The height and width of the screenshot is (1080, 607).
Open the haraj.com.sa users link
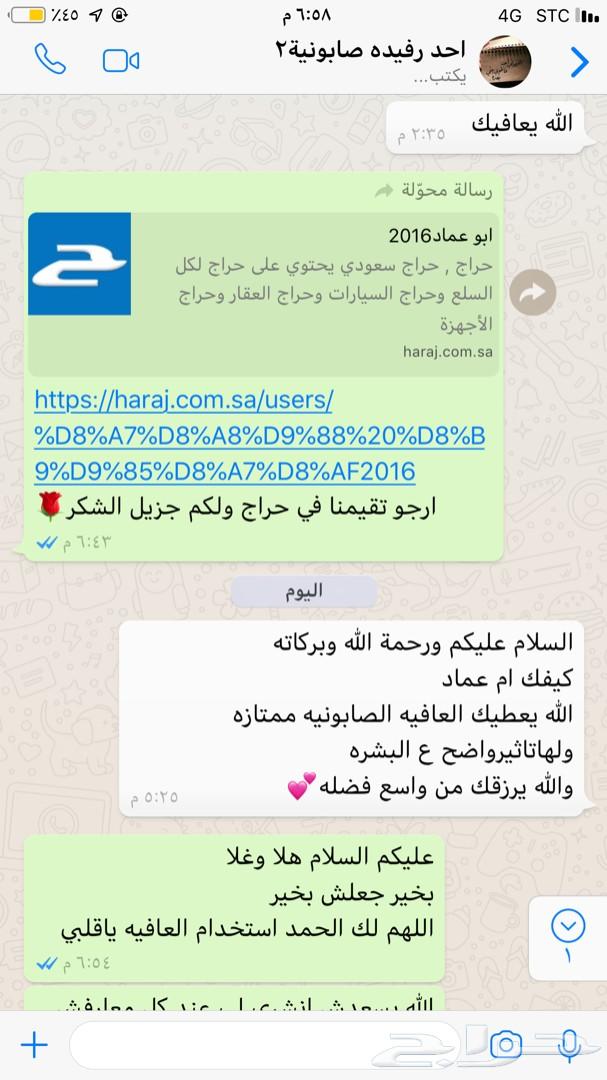(x=259, y=436)
